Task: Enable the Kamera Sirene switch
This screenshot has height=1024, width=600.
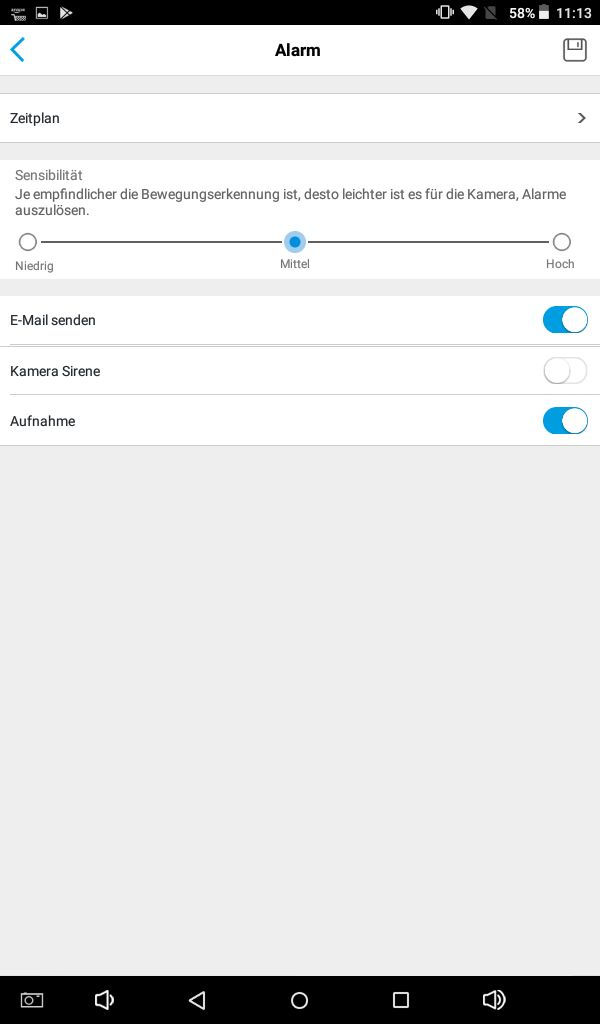Action: click(x=565, y=371)
